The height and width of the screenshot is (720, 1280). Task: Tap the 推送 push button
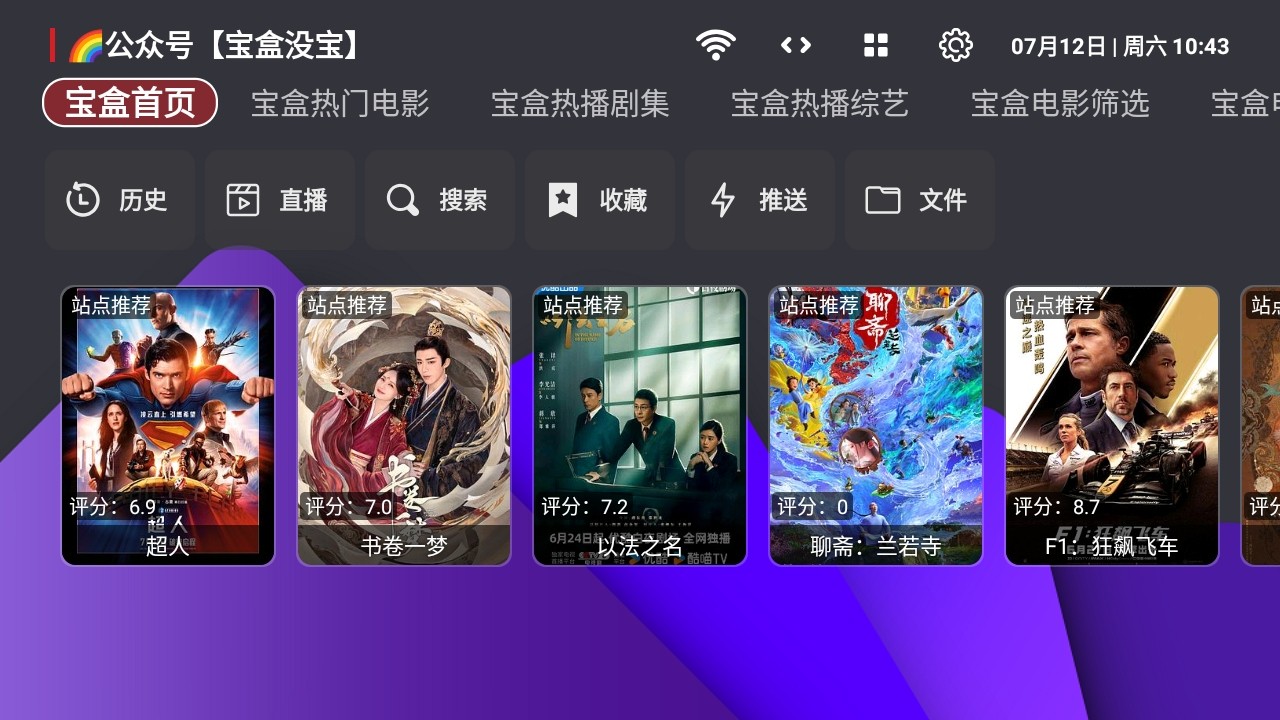[760, 200]
